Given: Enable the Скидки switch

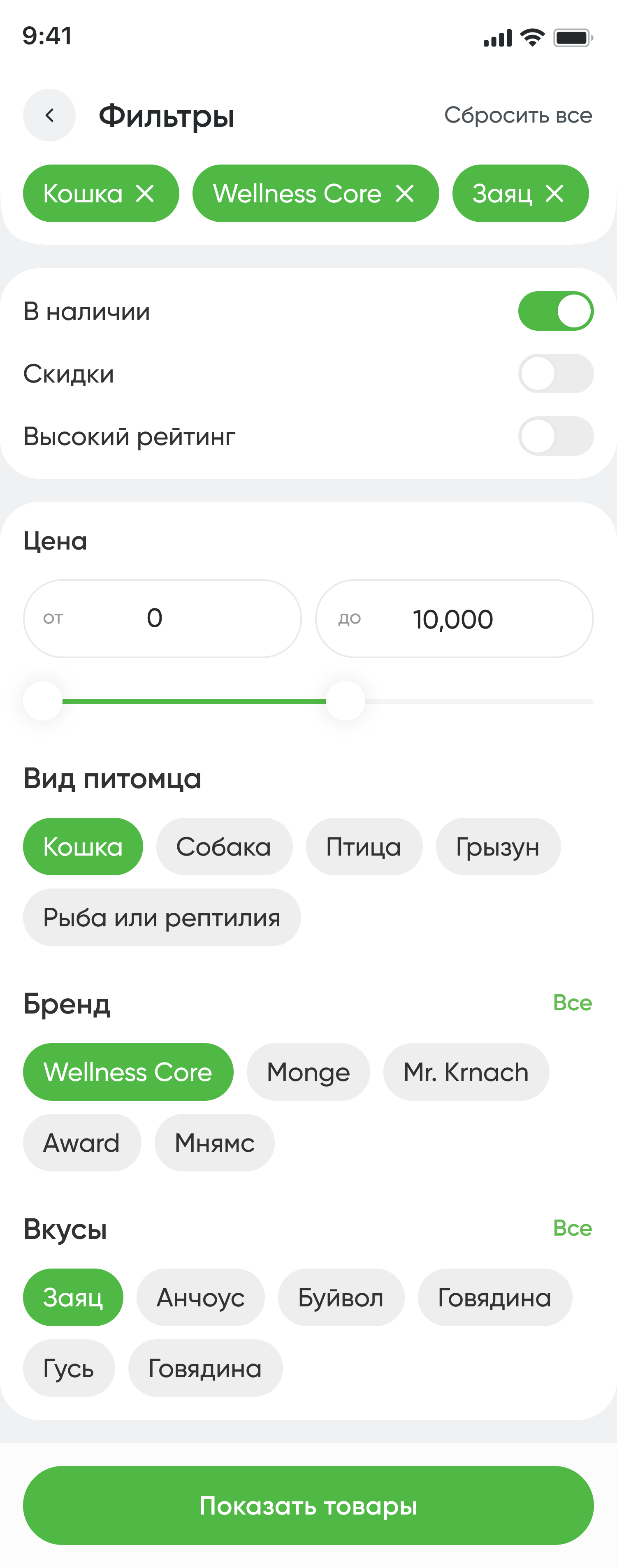Looking at the screenshot, I should 556,374.
